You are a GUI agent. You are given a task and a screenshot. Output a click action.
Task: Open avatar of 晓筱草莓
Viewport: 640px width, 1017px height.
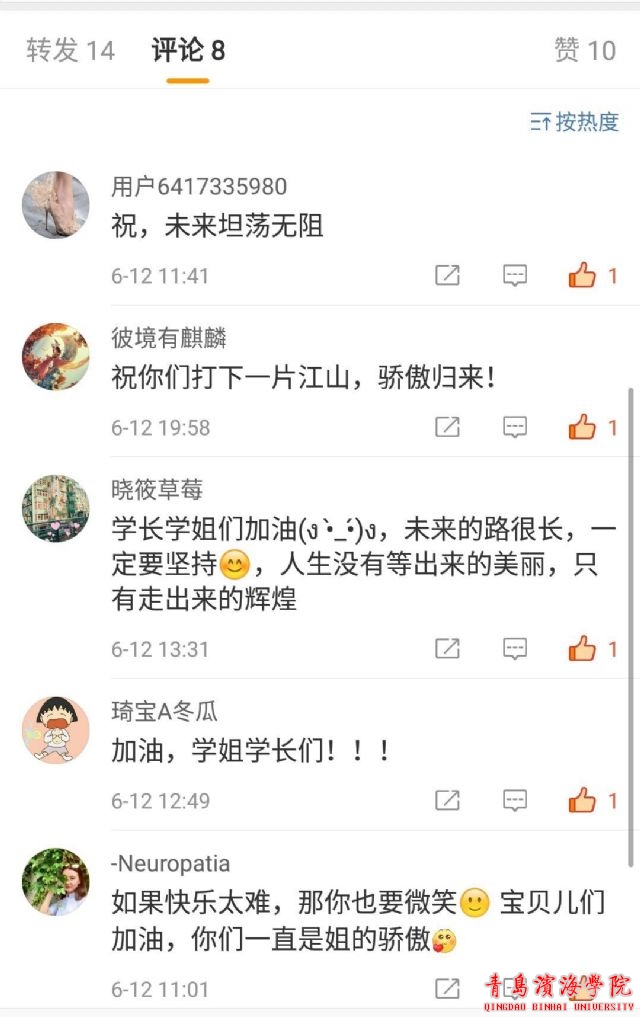pos(56,509)
